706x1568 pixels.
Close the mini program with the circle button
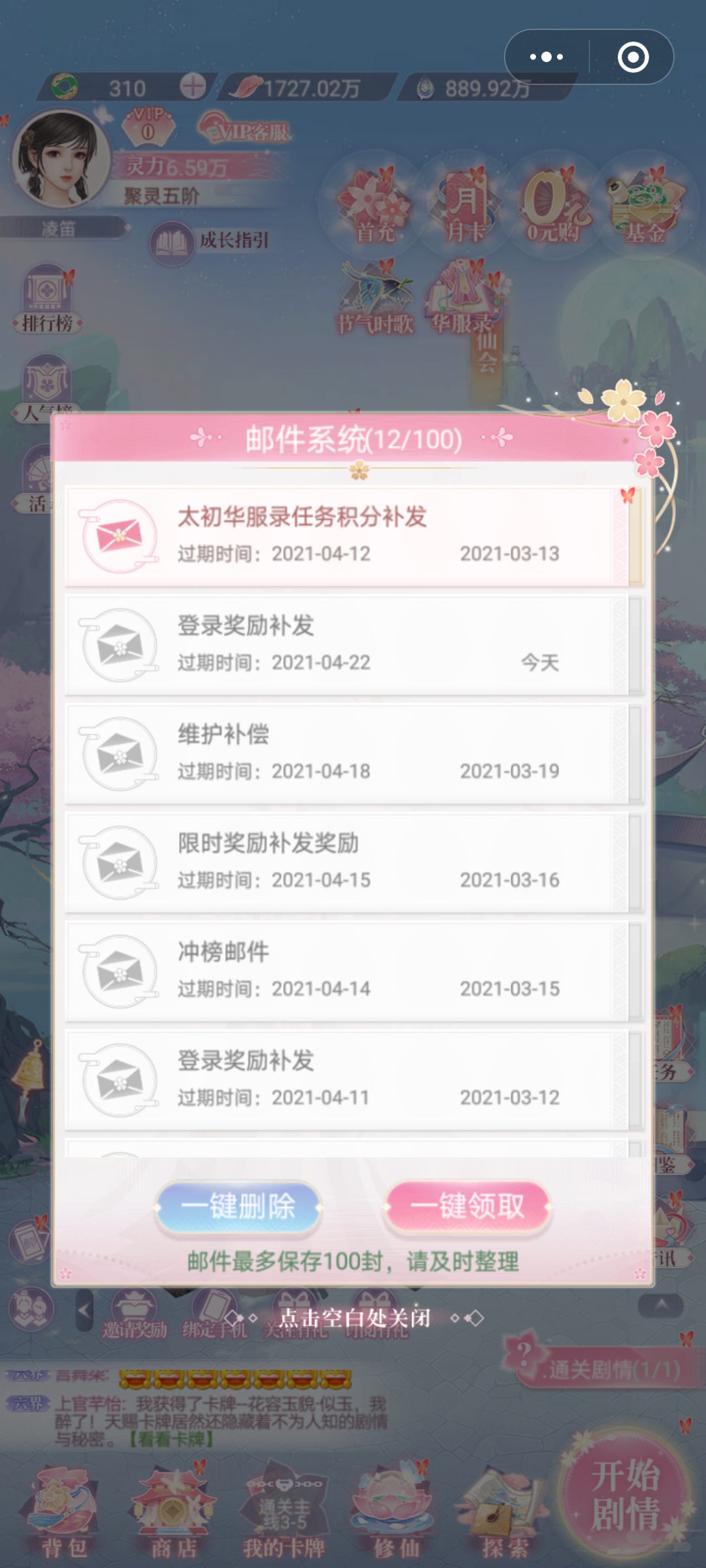(x=633, y=57)
